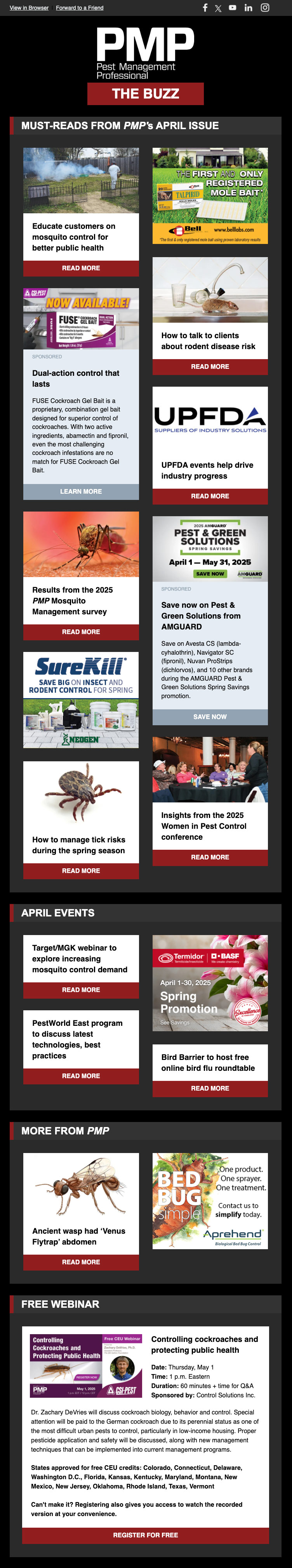Read more on the PestWorld East program
Image resolution: width=292 pixels, height=1568 pixels.
coord(81,1075)
